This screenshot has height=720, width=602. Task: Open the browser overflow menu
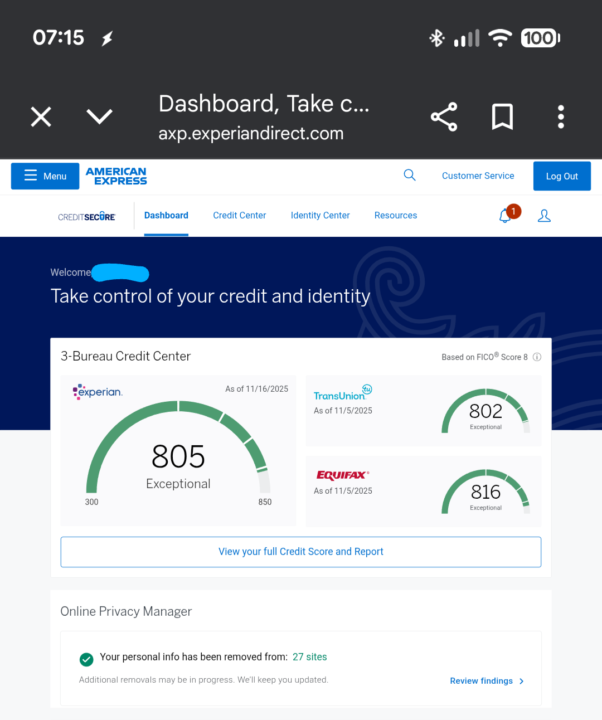(561, 117)
